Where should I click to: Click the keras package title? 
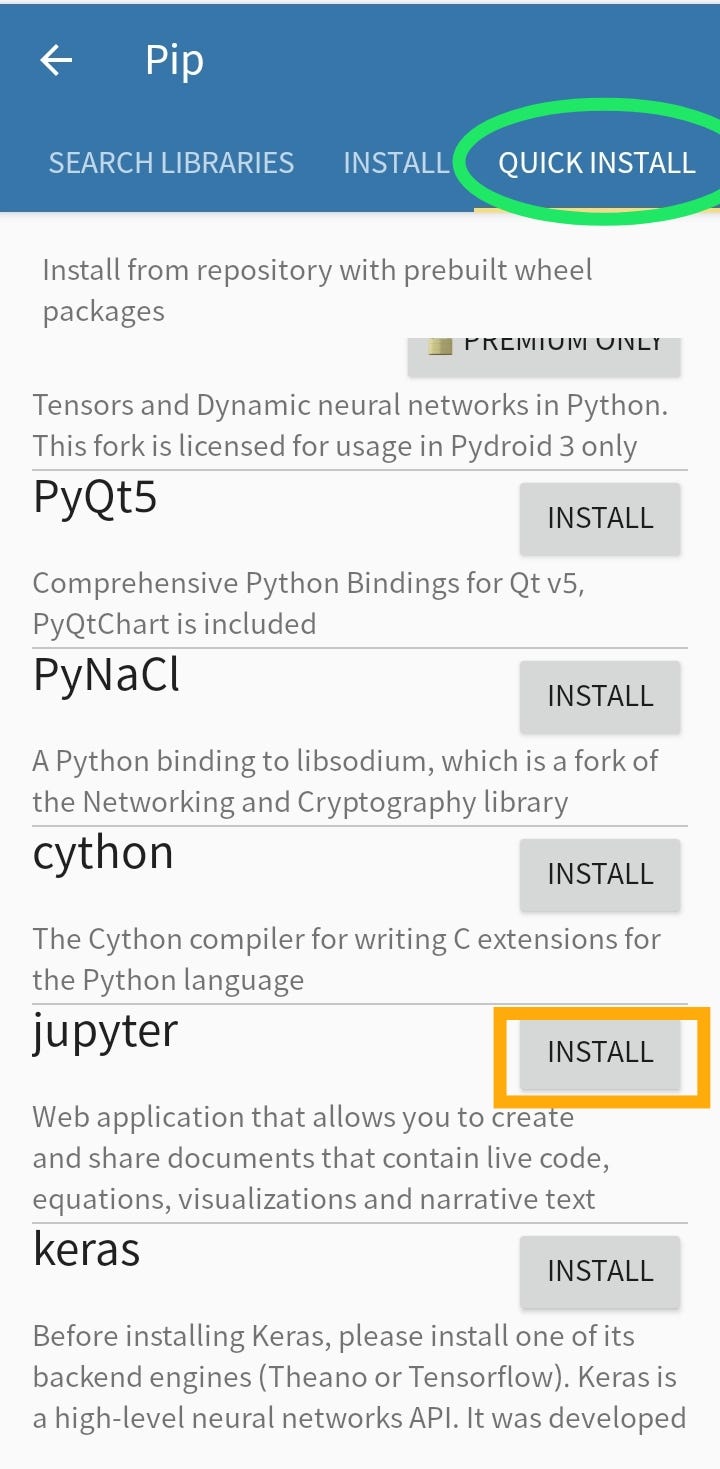point(85,1248)
